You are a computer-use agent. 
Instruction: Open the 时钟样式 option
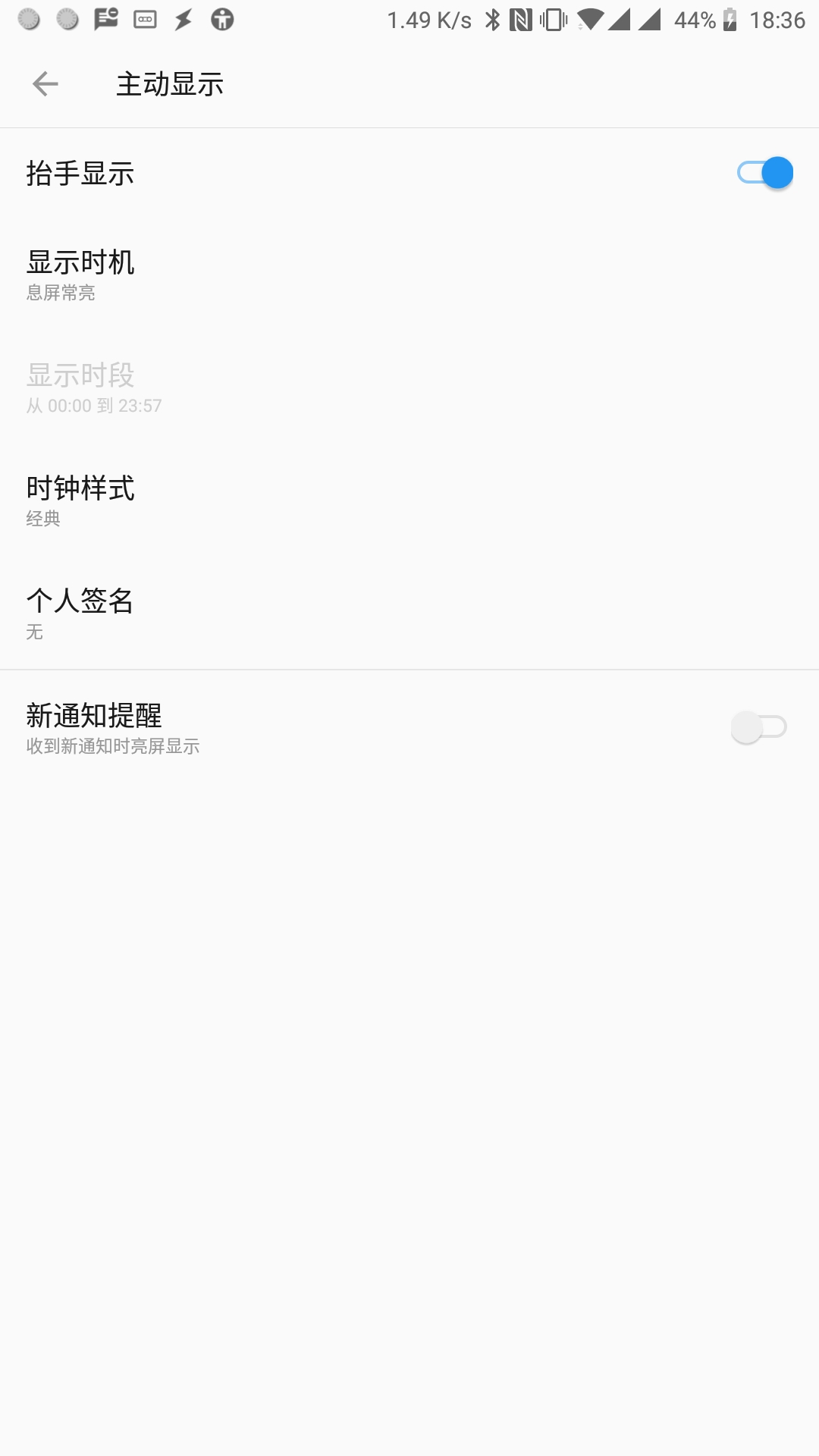(x=409, y=500)
